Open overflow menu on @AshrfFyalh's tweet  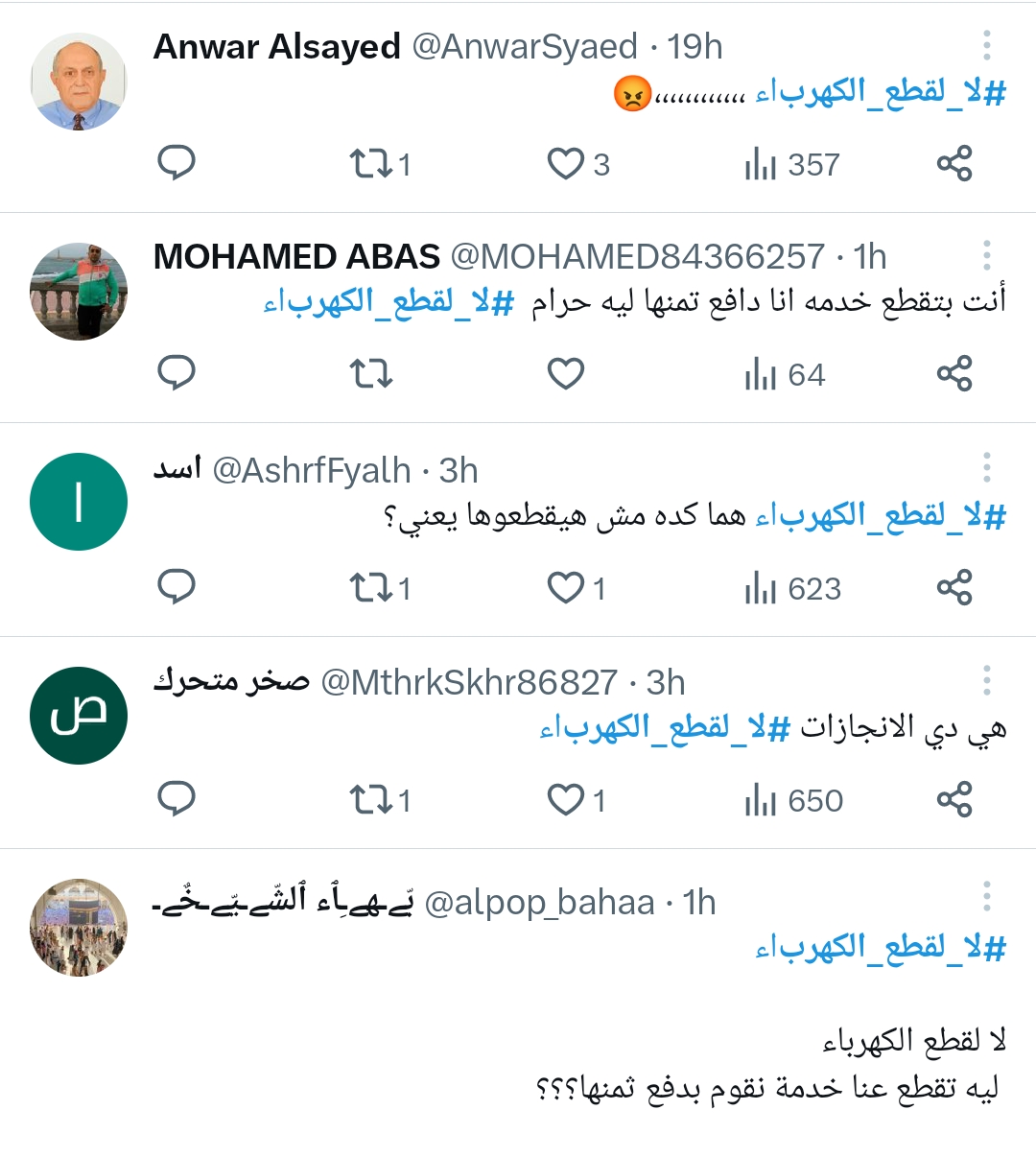pyautogui.click(x=986, y=469)
